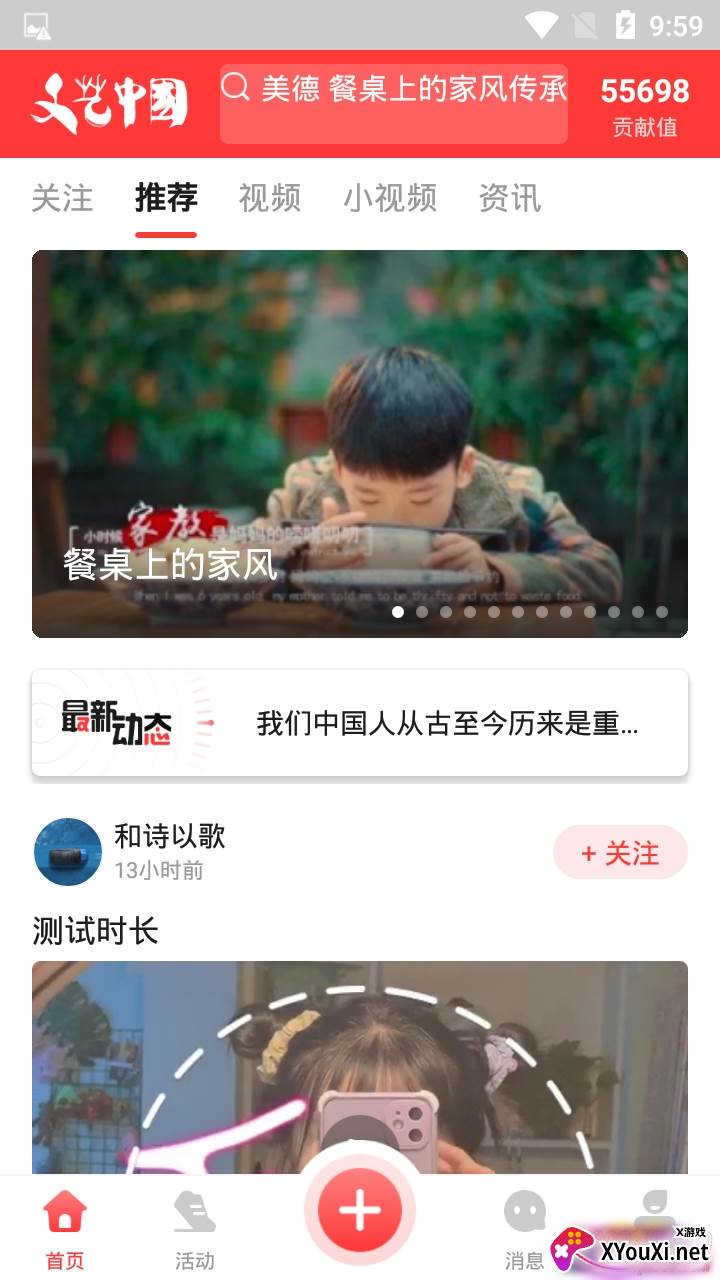This screenshot has width=720, height=1280.
Task: Open the 餐桌上的家风 banner
Action: 360,443
